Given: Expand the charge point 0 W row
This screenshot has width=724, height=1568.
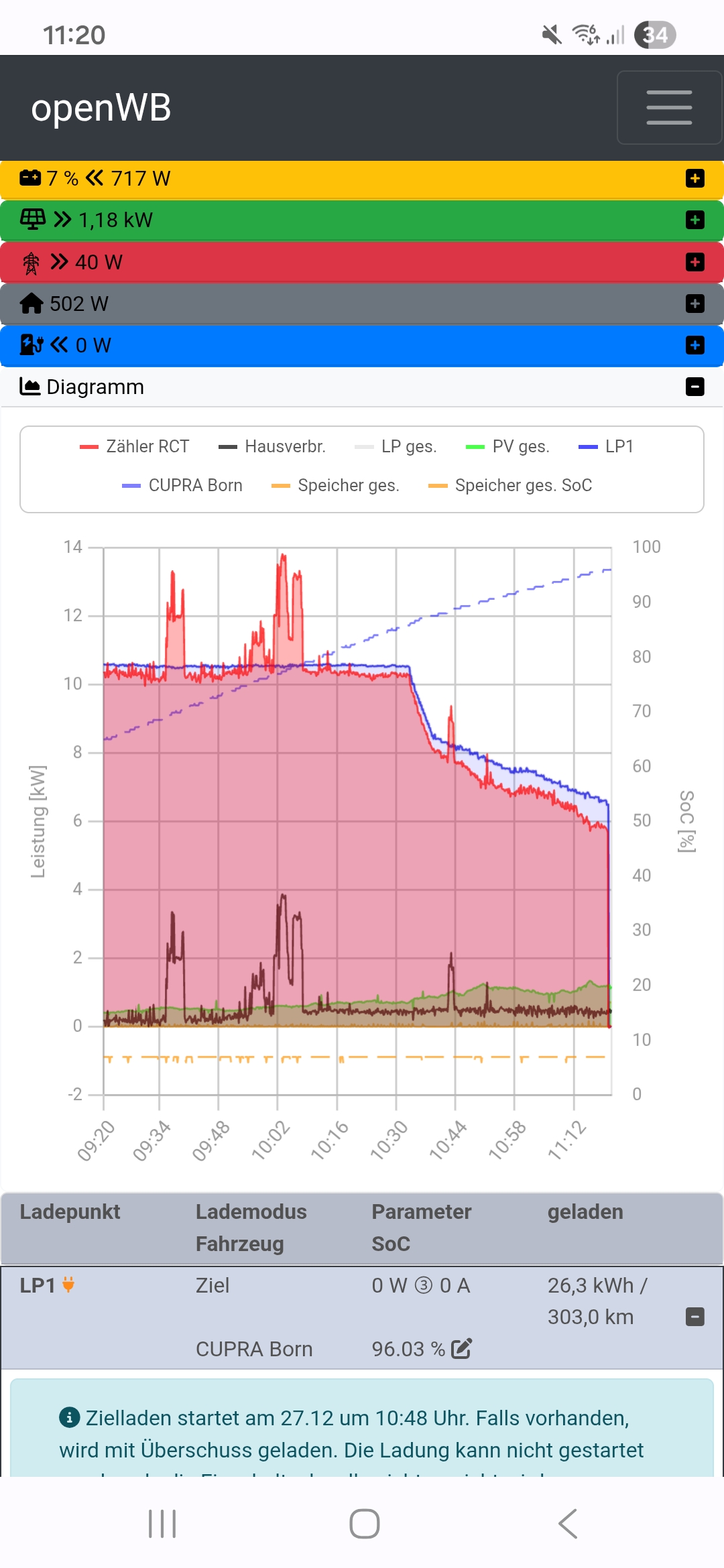Looking at the screenshot, I should pos(695,345).
